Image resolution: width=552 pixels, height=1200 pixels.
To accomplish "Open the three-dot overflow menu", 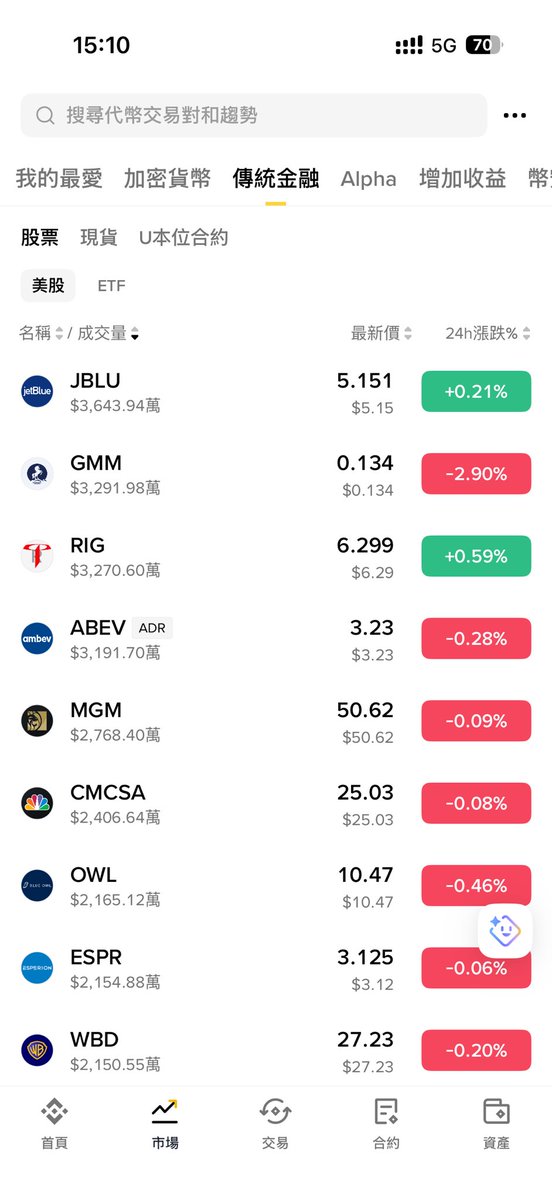I will (x=515, y=116).
